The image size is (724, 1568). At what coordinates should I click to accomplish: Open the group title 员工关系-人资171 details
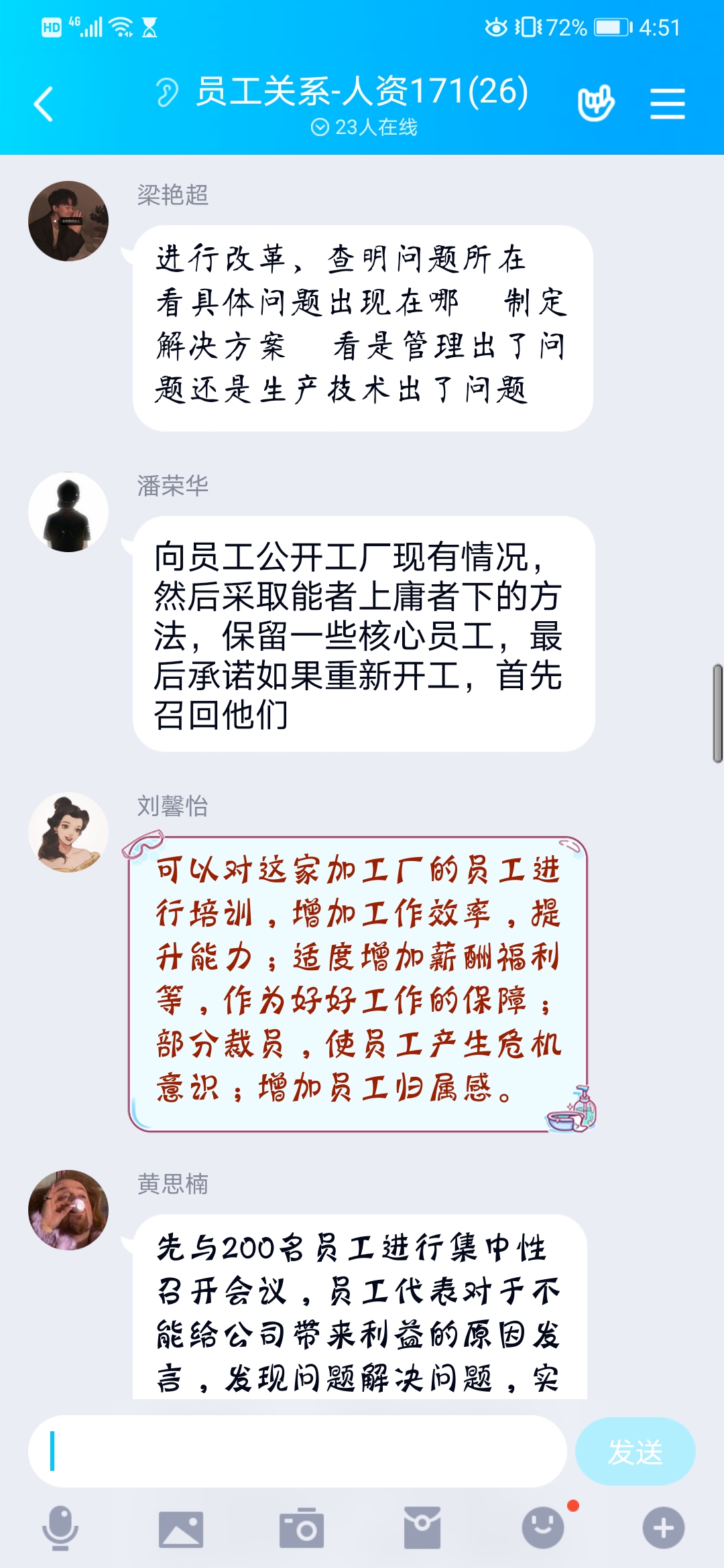click(362, 92)
